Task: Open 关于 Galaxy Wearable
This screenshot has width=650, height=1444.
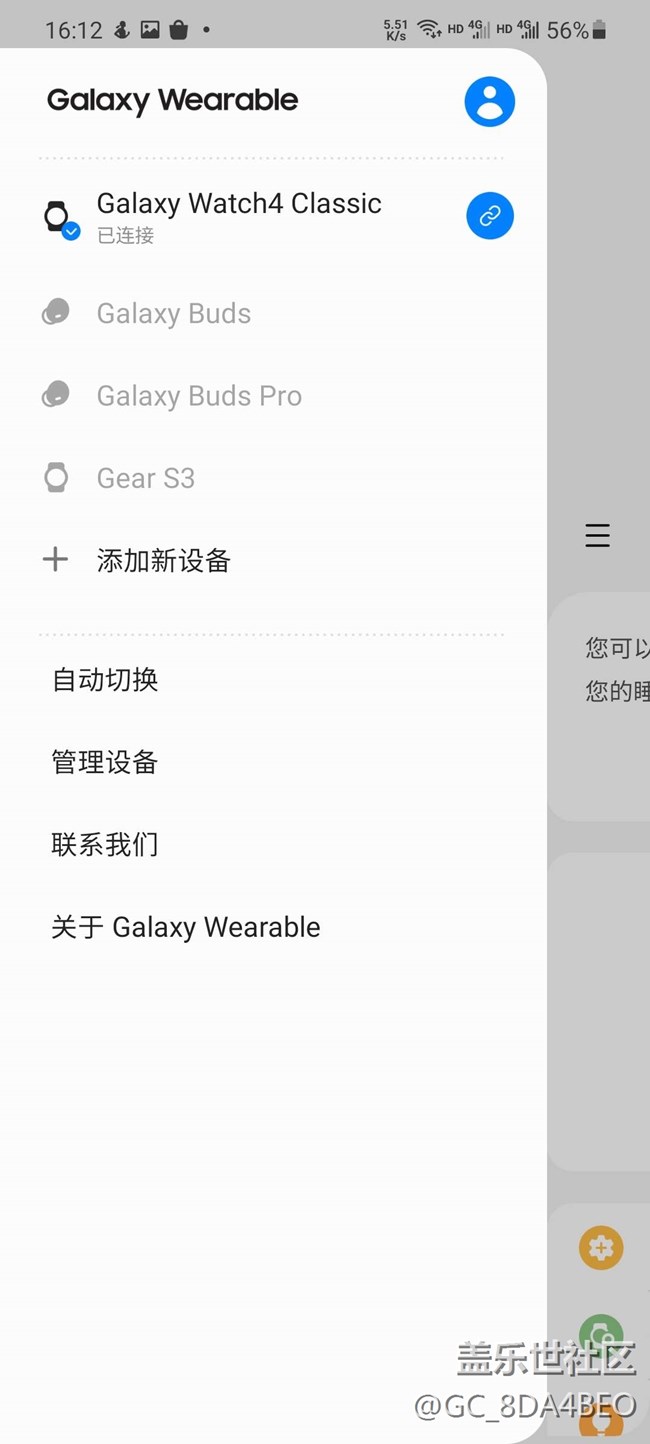Action: [272, 927]
